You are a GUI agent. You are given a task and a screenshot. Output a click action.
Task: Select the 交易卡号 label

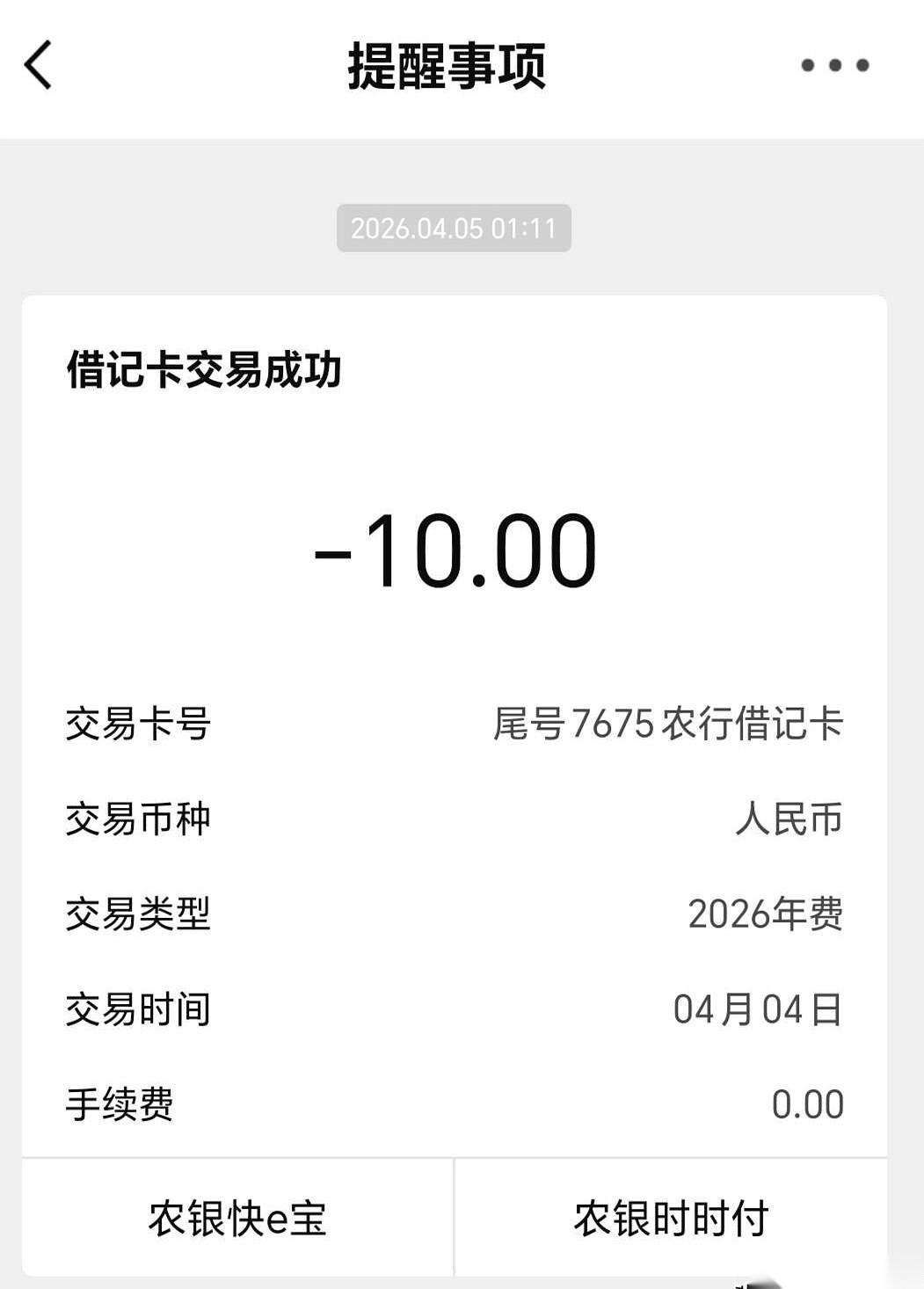137,724
